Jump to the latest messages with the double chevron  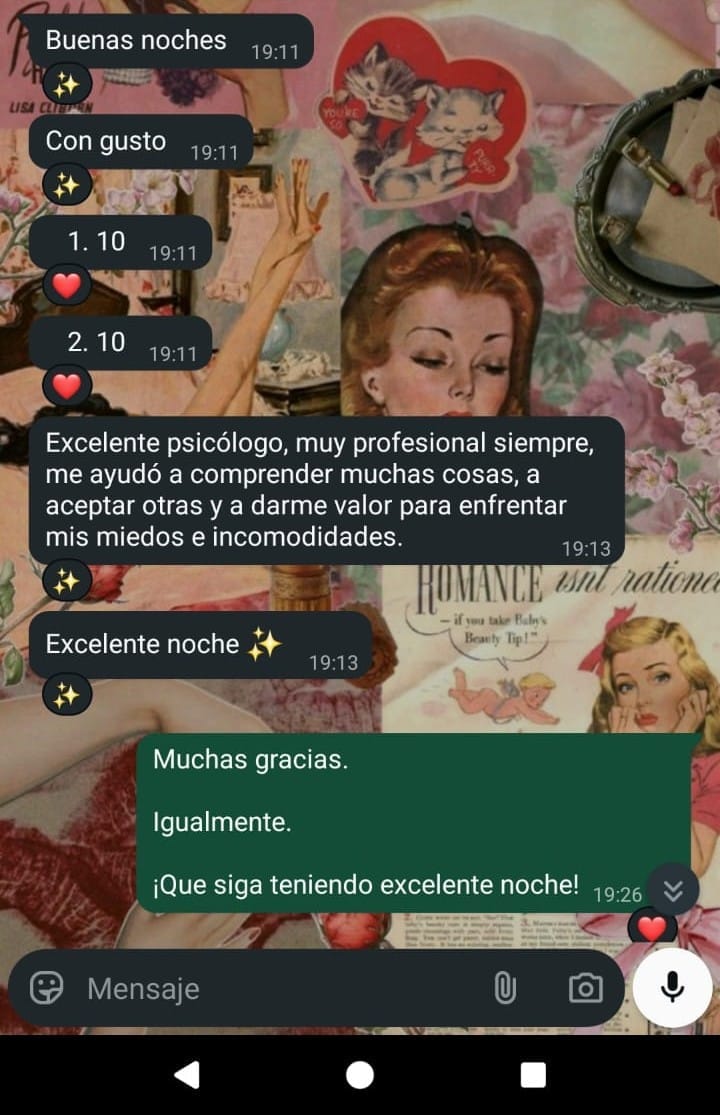click(673, 889)
